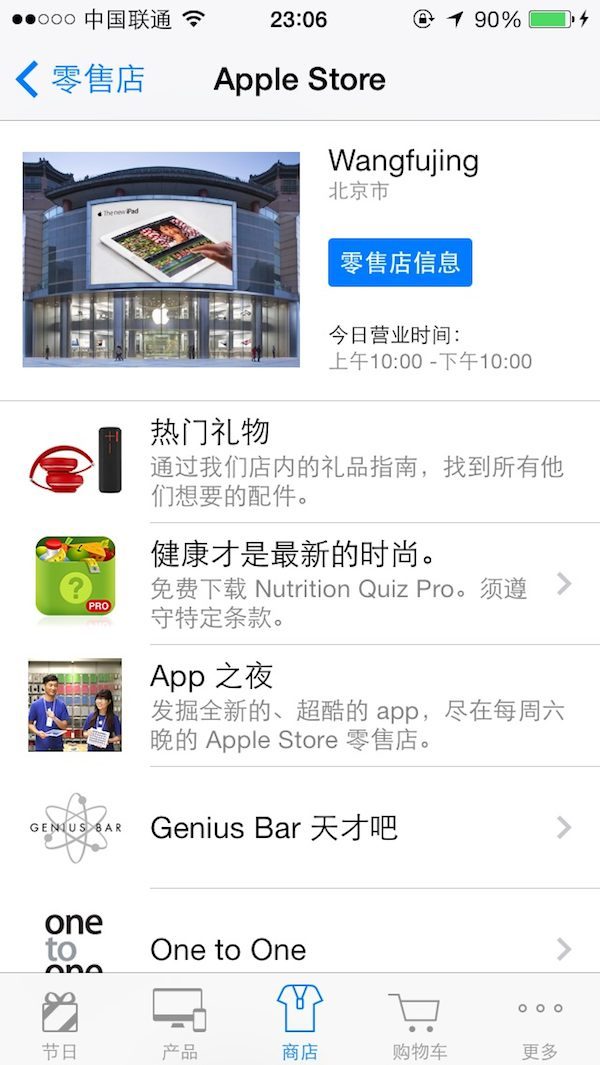Select the 商店 tab
This screenshot has height=1065, width=600.
[300, 1024]
